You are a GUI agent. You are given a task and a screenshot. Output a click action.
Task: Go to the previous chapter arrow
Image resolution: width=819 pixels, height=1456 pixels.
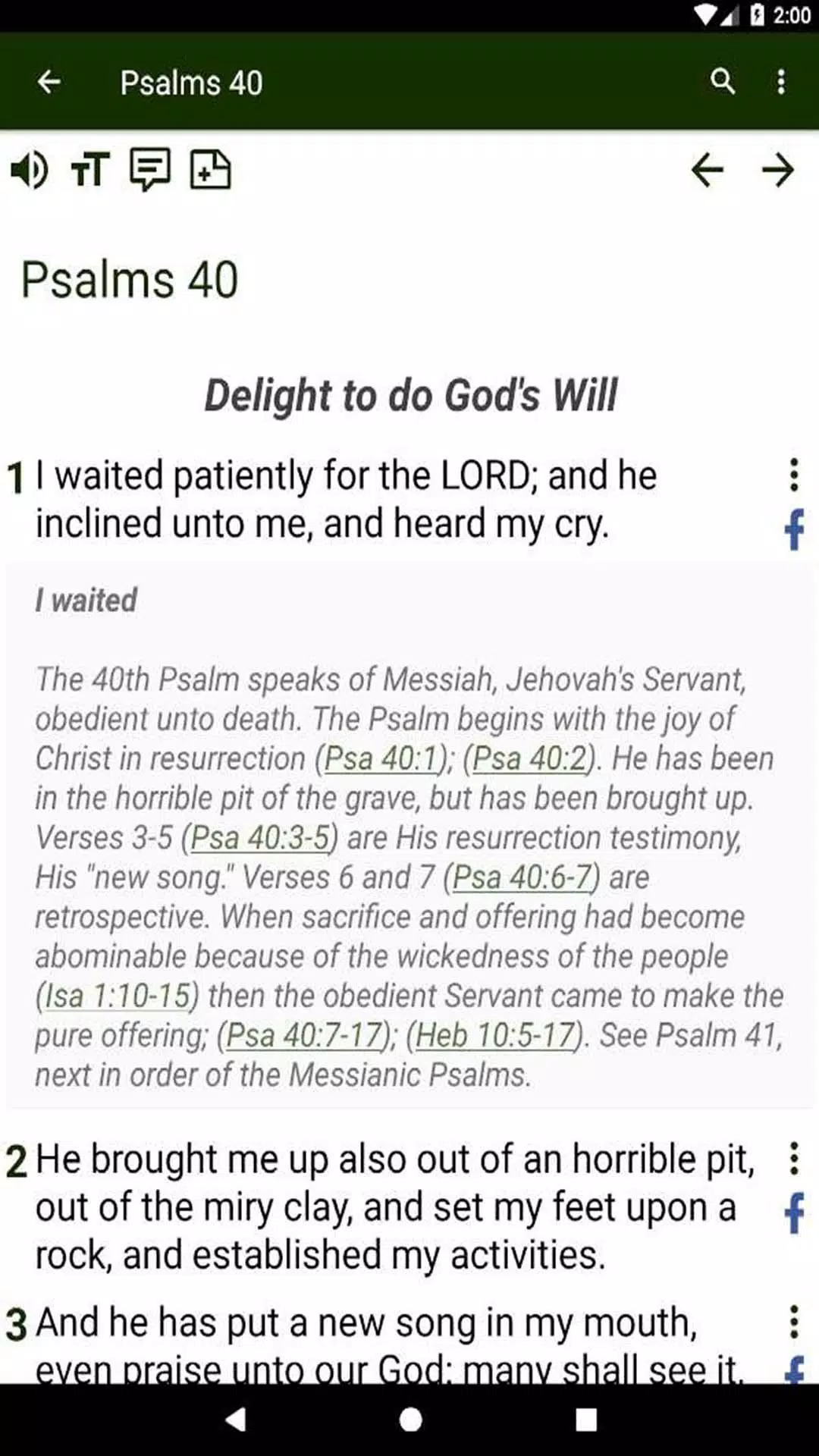pos(707,170)
